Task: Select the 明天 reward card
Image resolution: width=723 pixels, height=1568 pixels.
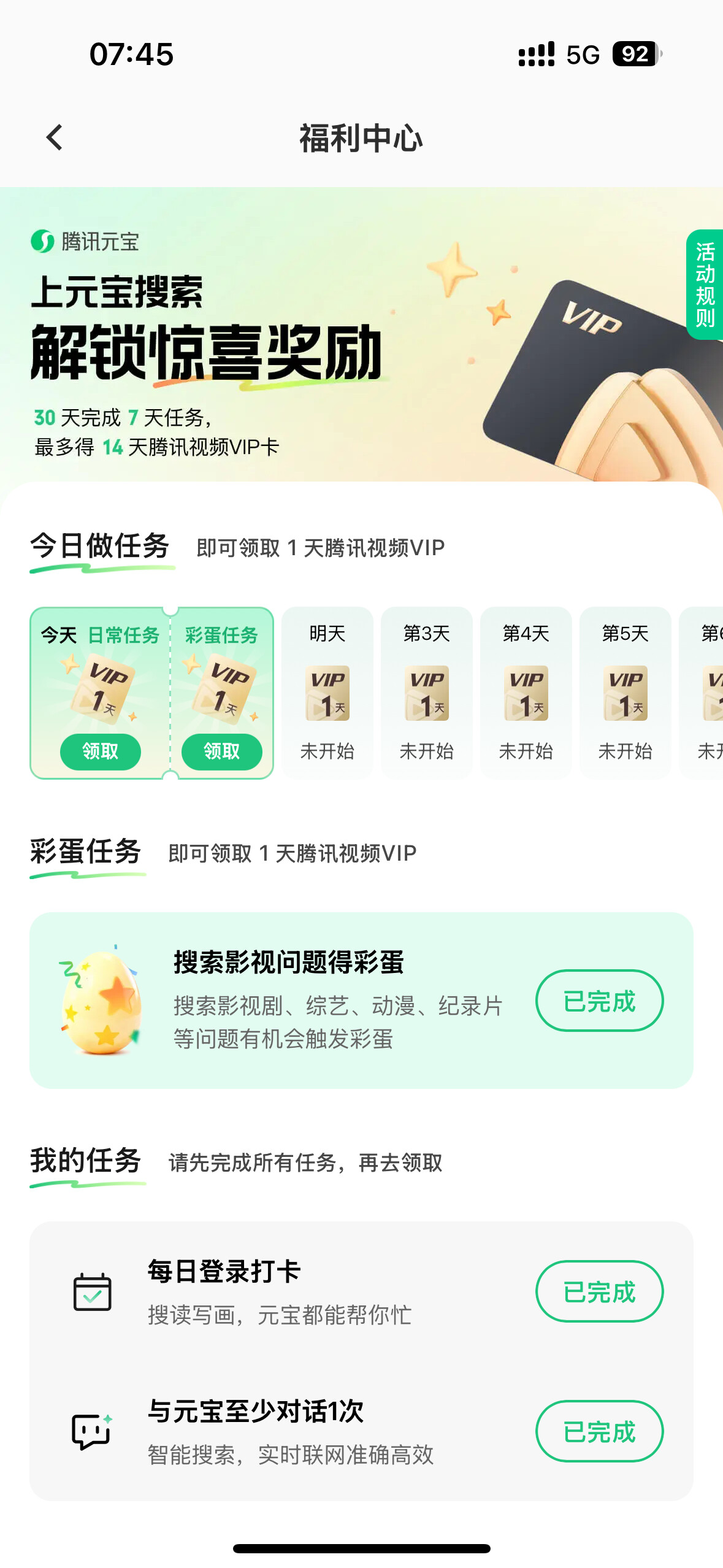Action: coord(327,693)
